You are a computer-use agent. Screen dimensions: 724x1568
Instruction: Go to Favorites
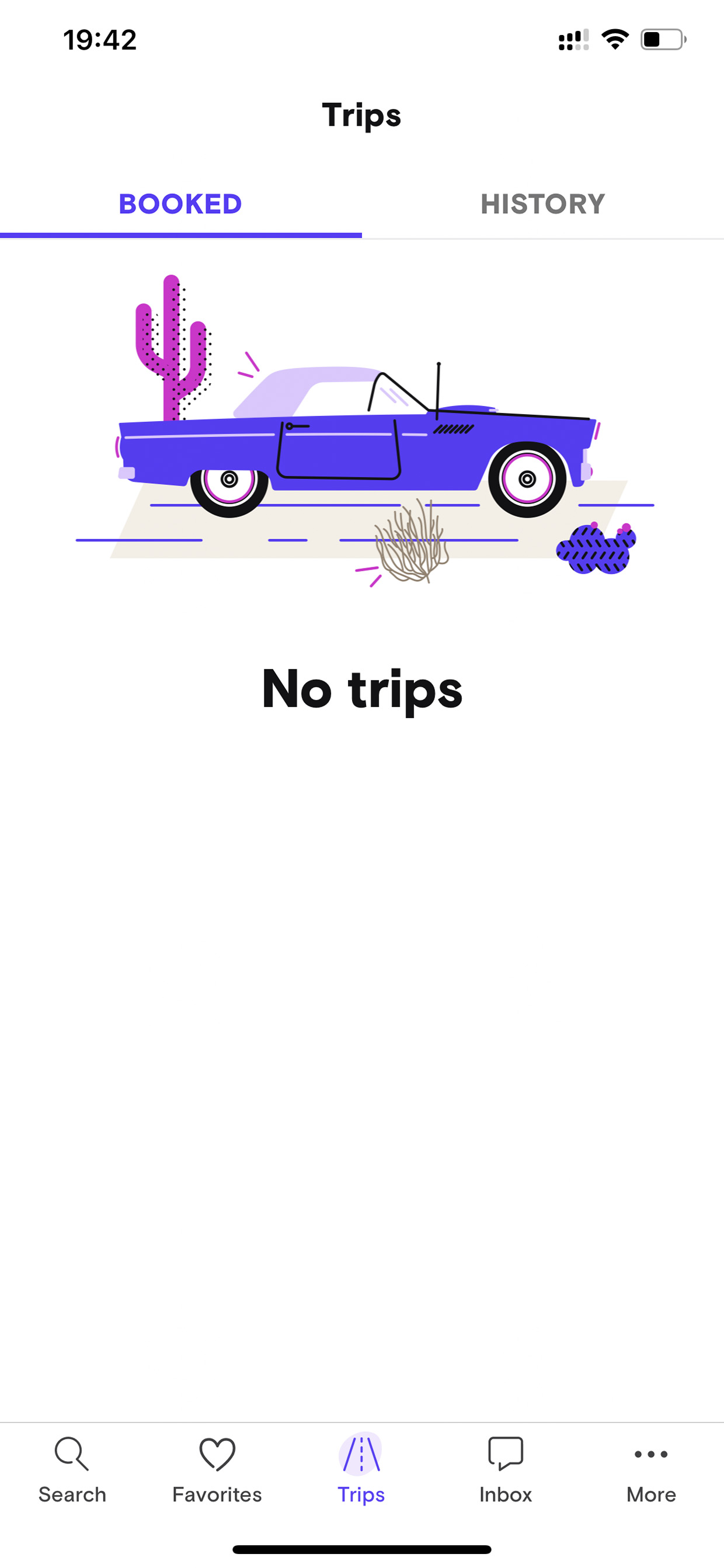tap(217, 1469)
